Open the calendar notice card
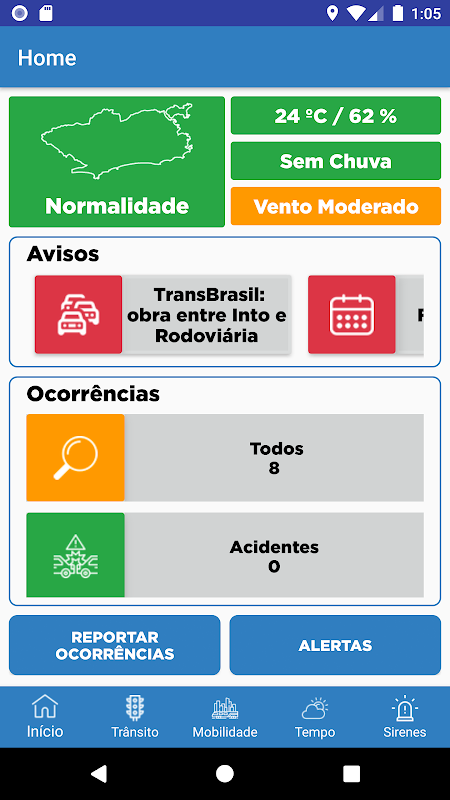The width and height of the screenshot is (450, 800). tap(366, 315)
